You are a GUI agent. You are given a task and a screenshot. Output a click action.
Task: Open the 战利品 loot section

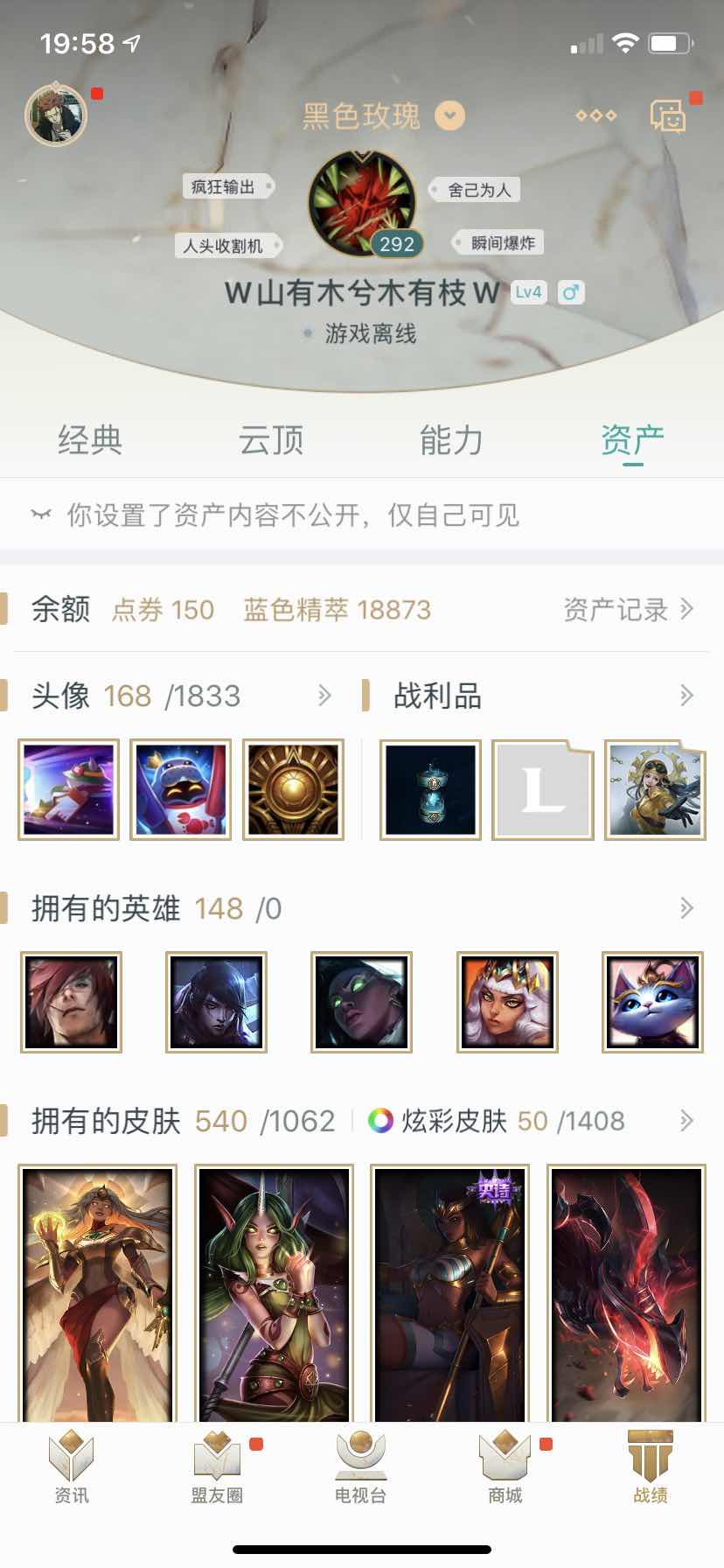tap(535, 696)
